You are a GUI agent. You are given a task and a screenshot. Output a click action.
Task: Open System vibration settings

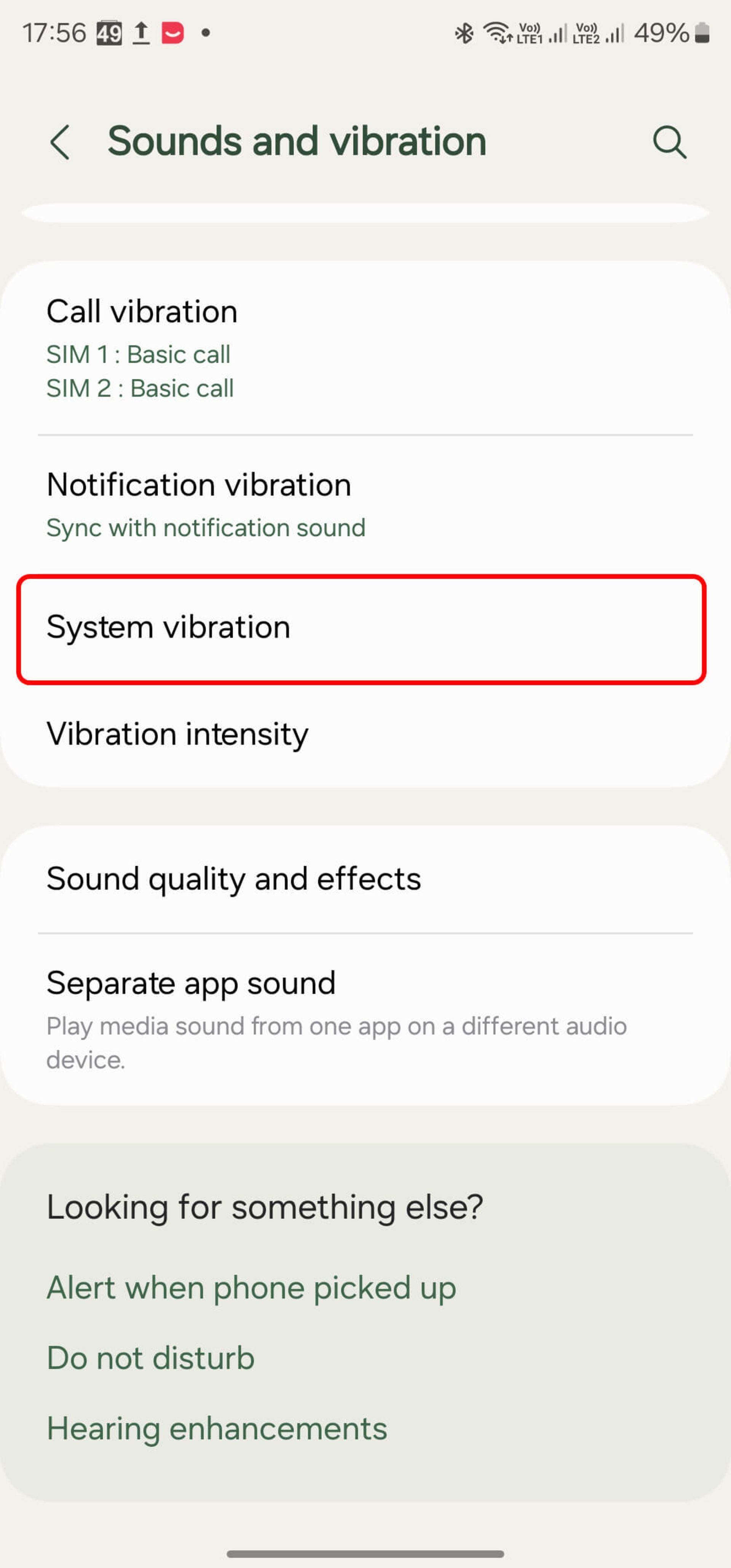(362, 628)
